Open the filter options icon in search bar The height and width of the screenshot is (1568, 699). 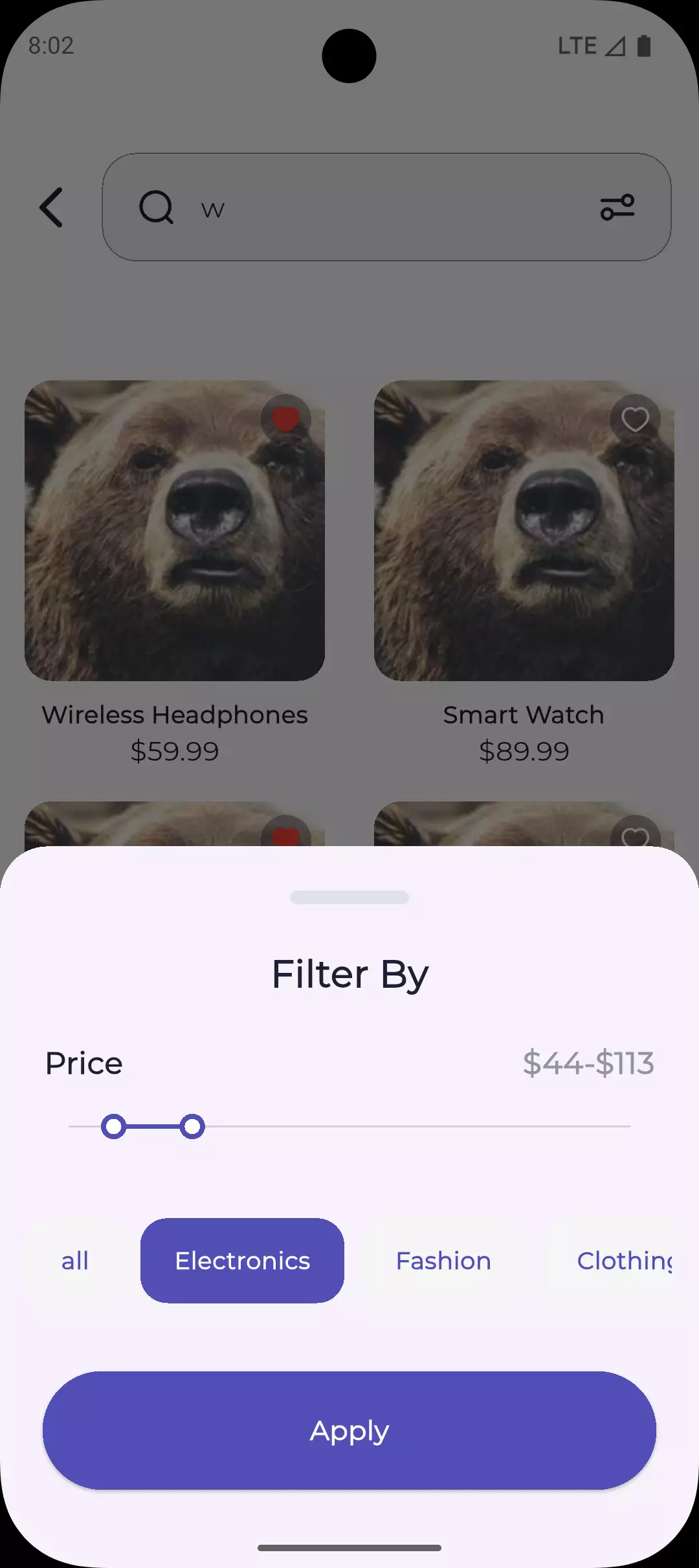617,208
